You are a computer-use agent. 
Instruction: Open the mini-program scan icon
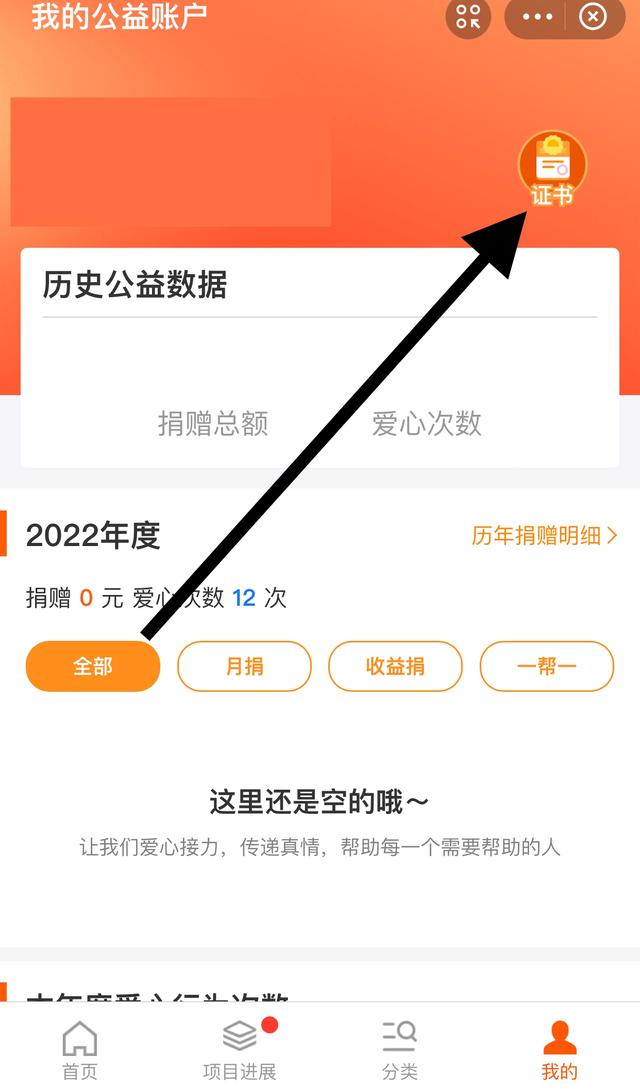coord(469,16)
